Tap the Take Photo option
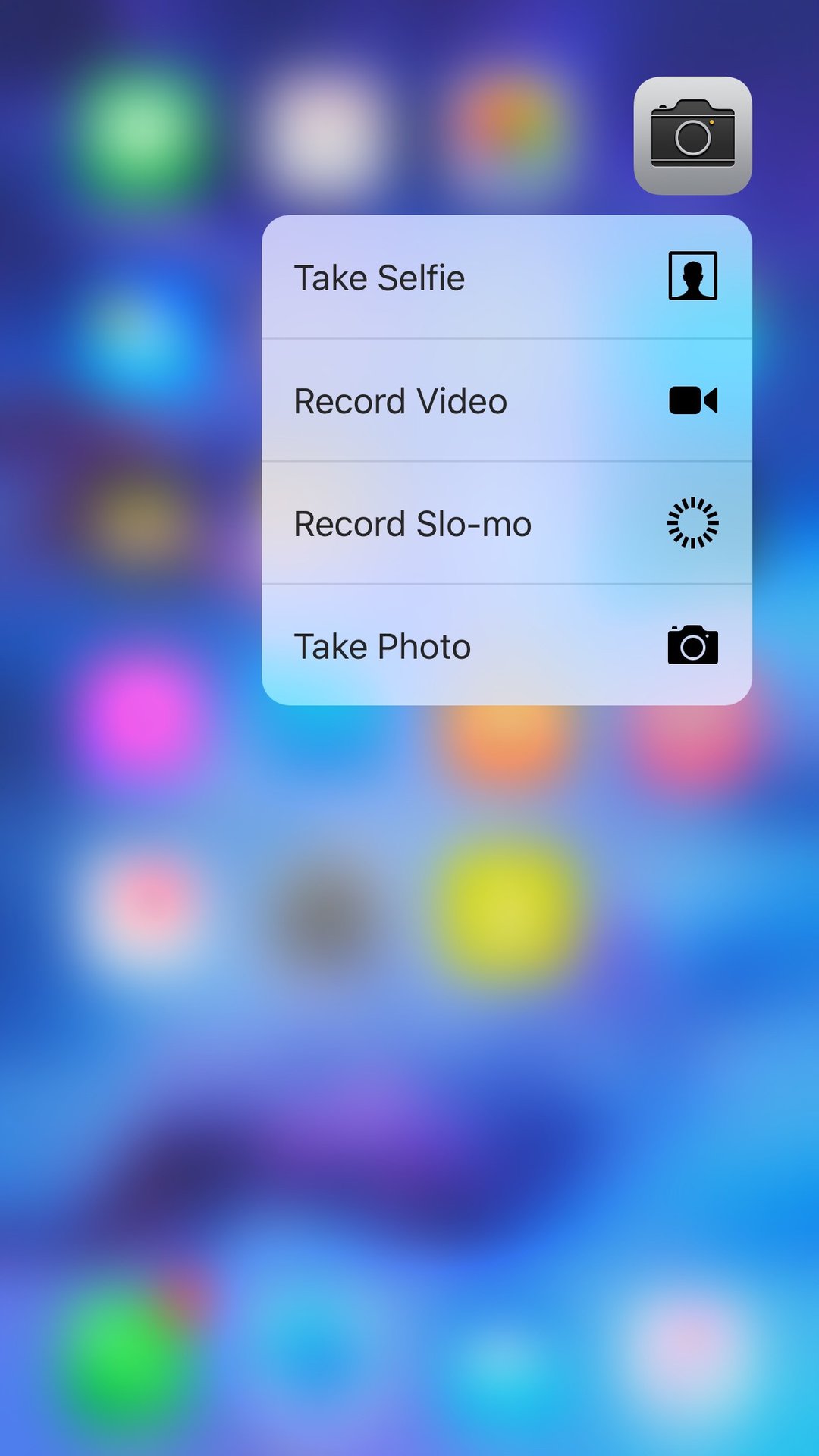This screenshot has height=1456, width=819. coord(507,646)
